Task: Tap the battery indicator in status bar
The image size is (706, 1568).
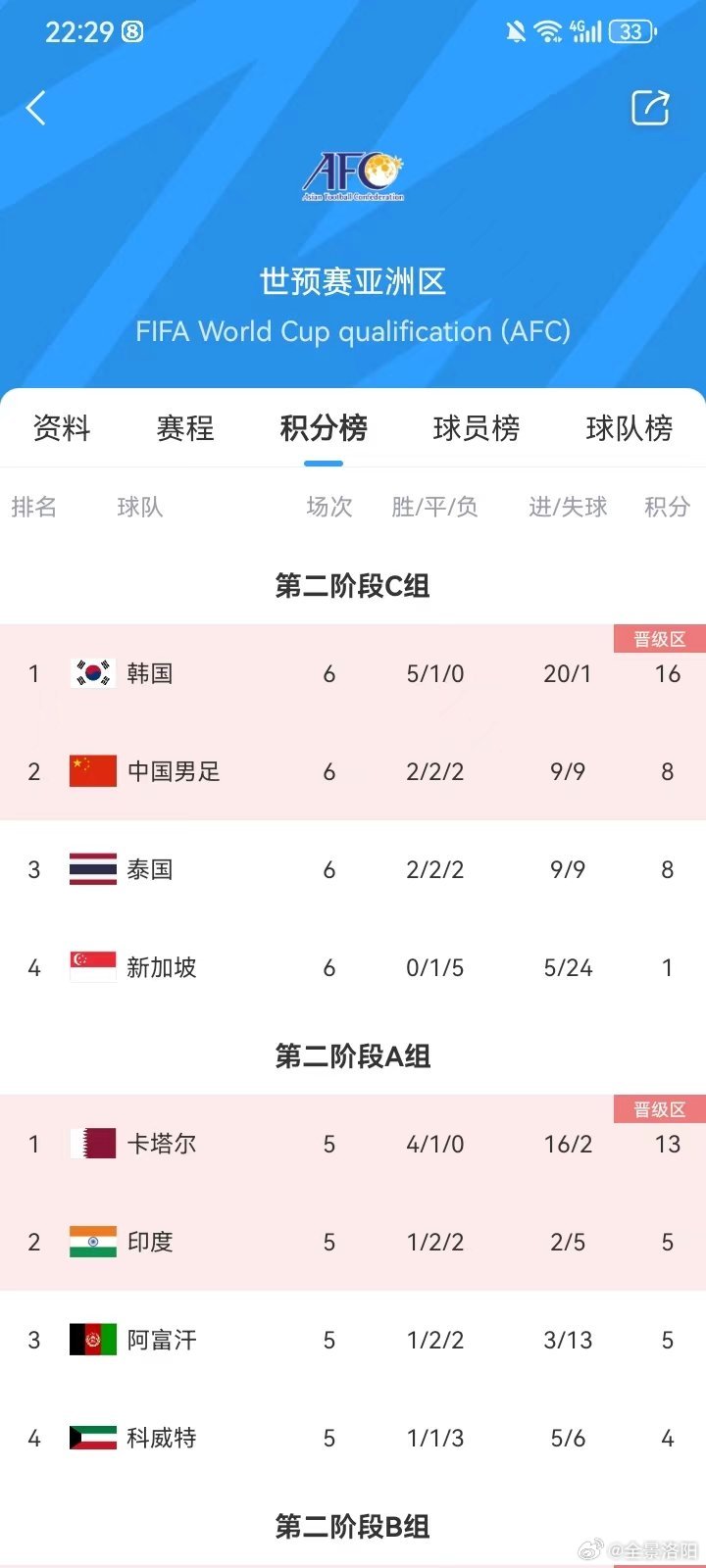Action: [x=632, y=31]
